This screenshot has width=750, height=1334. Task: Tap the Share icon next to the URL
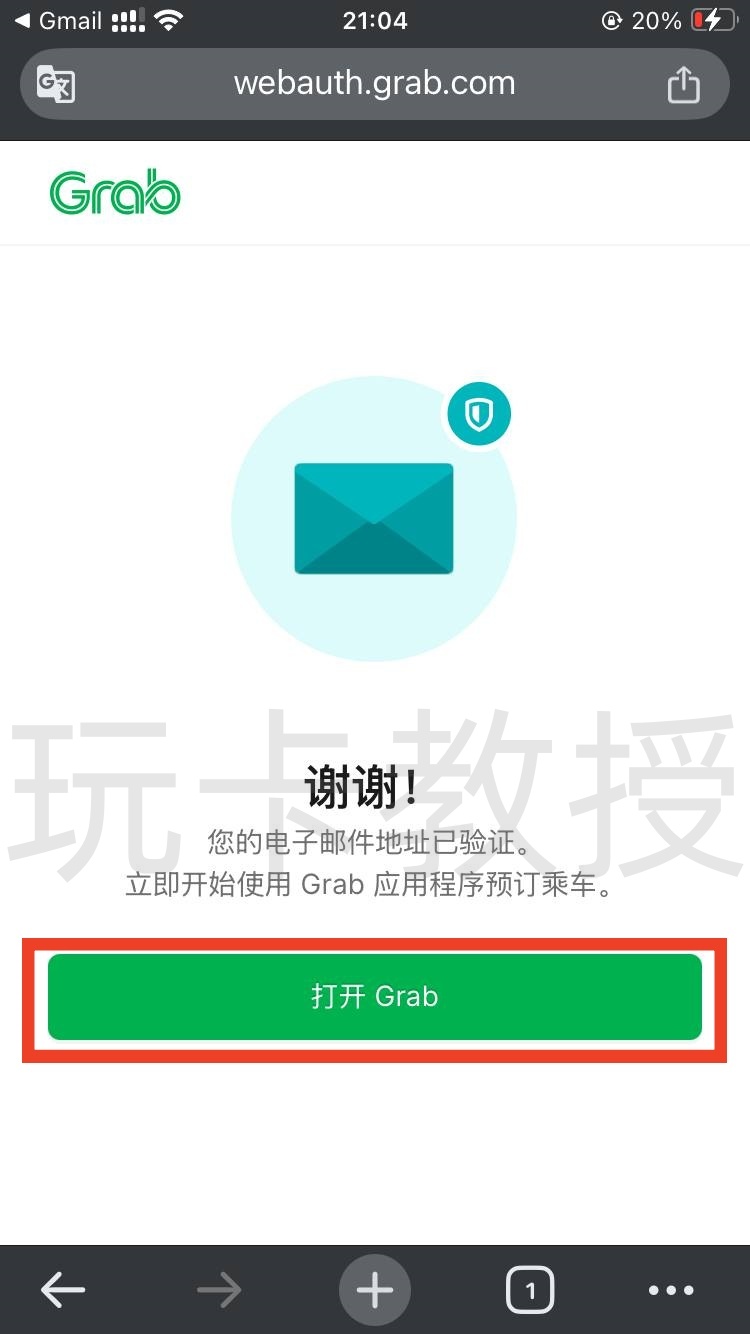(x=684, y=83)
